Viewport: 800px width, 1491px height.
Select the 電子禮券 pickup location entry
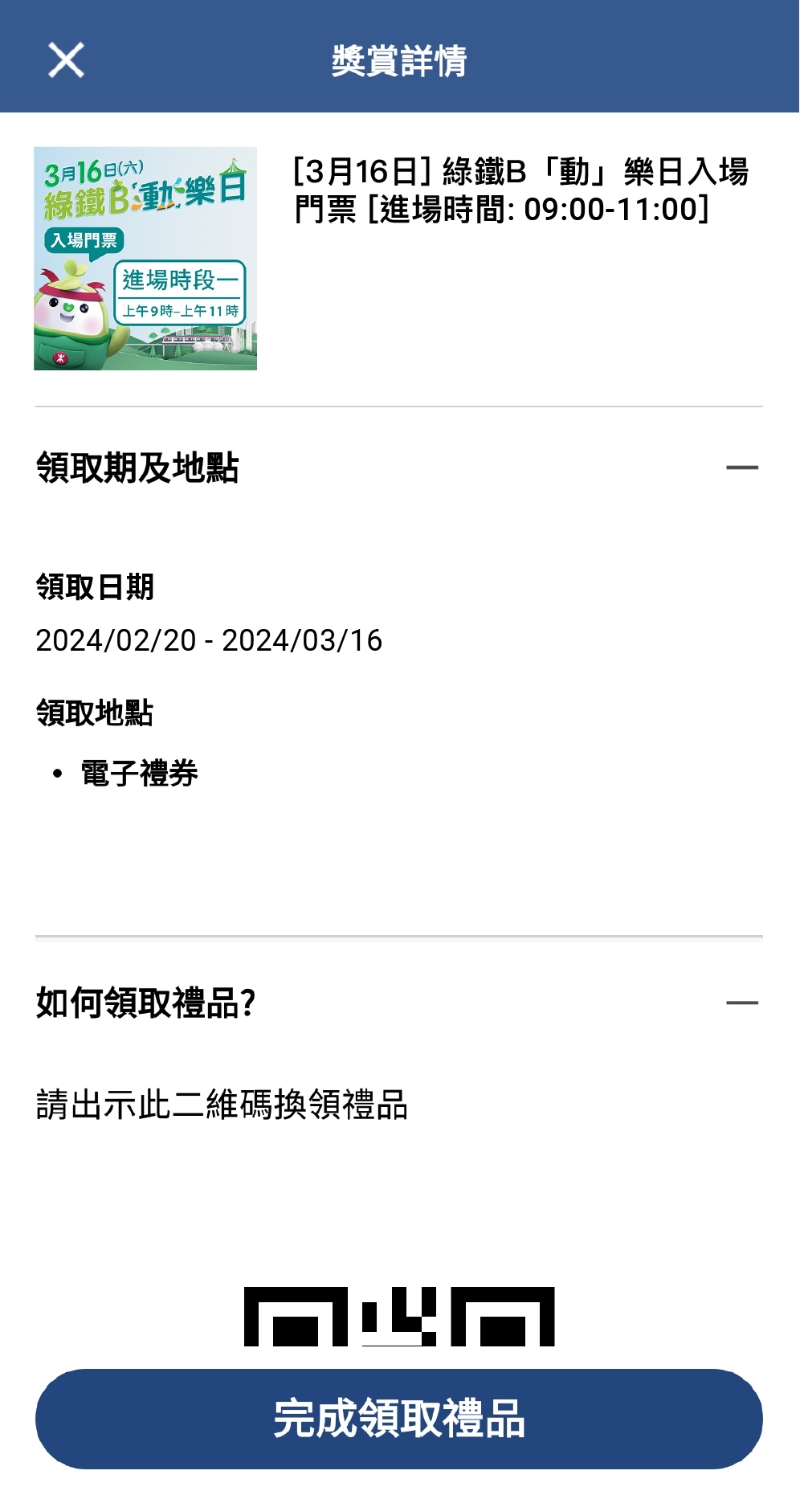point(137,771)
